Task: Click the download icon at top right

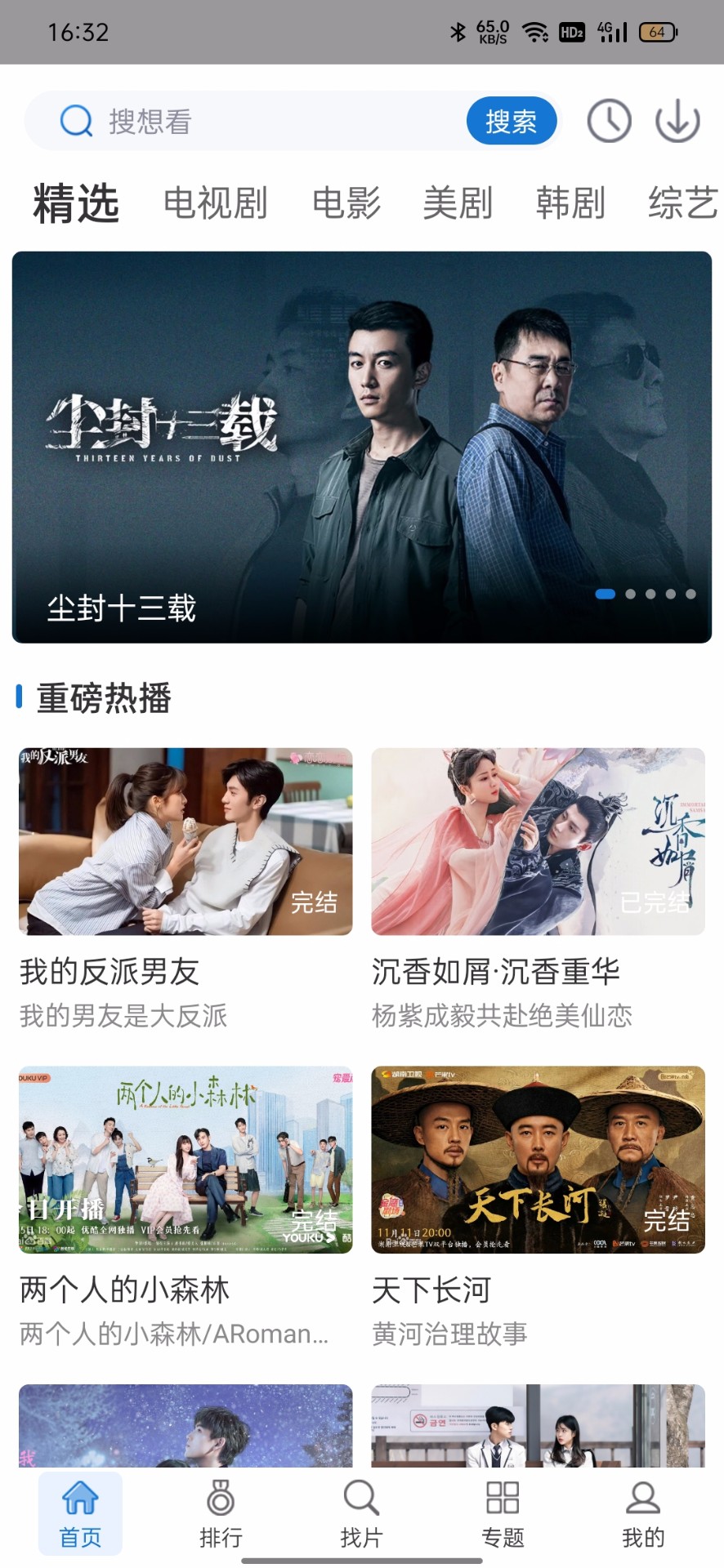Action: click(x=677, y=119)
